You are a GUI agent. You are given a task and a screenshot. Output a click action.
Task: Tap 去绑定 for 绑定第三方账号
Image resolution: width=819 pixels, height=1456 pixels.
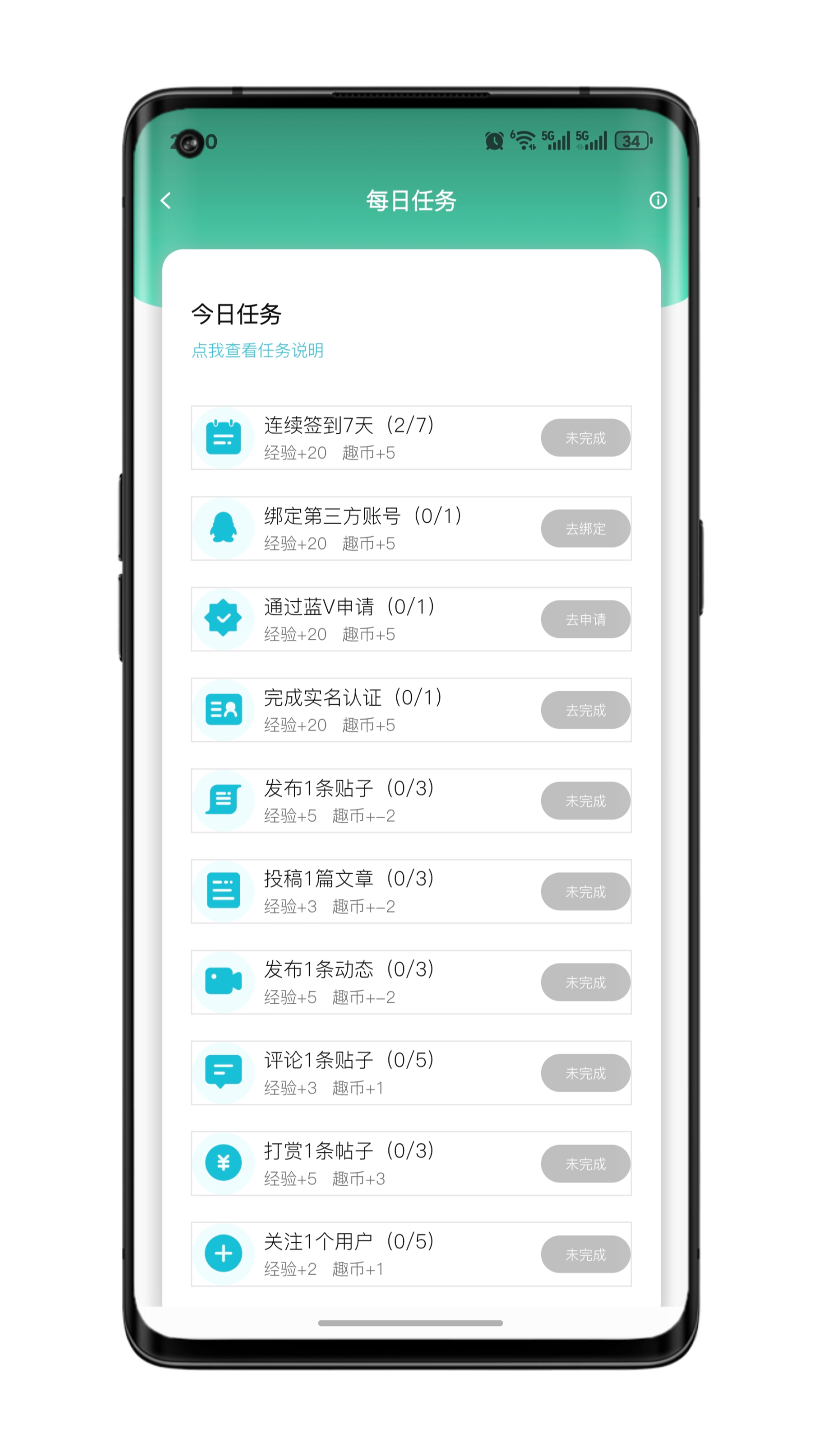(585, 528)
